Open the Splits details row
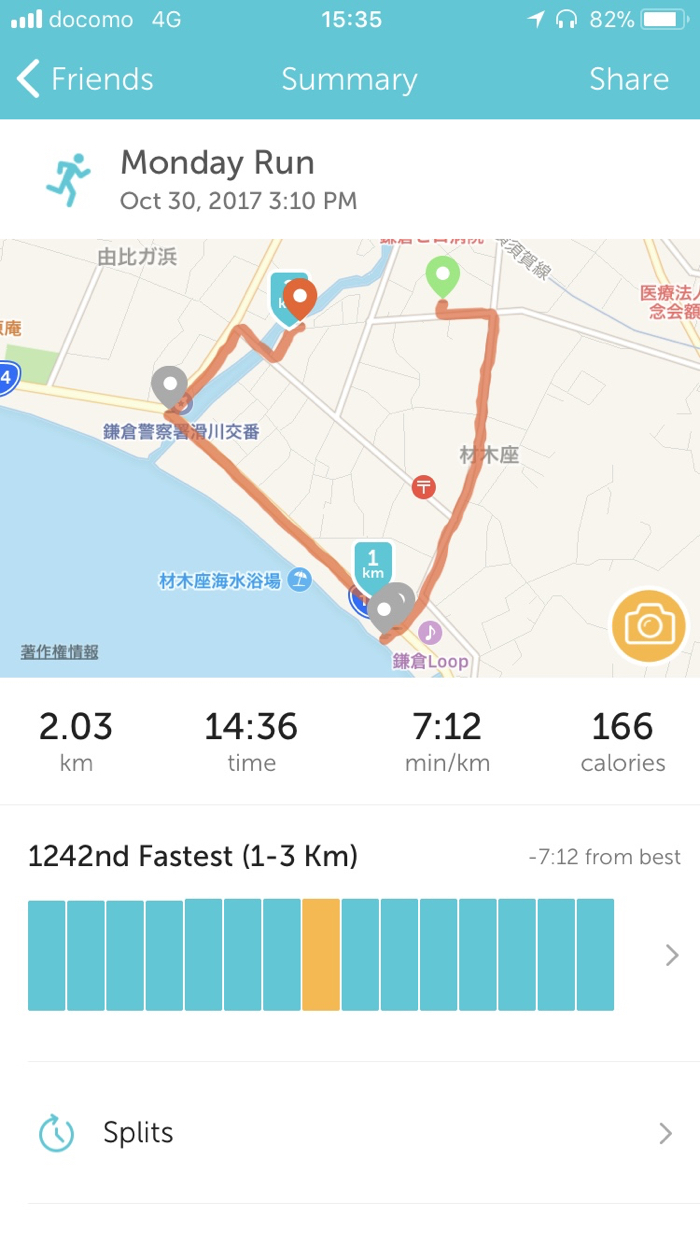This screenshot has height=1245, width=700. [x=350, y=1133]
